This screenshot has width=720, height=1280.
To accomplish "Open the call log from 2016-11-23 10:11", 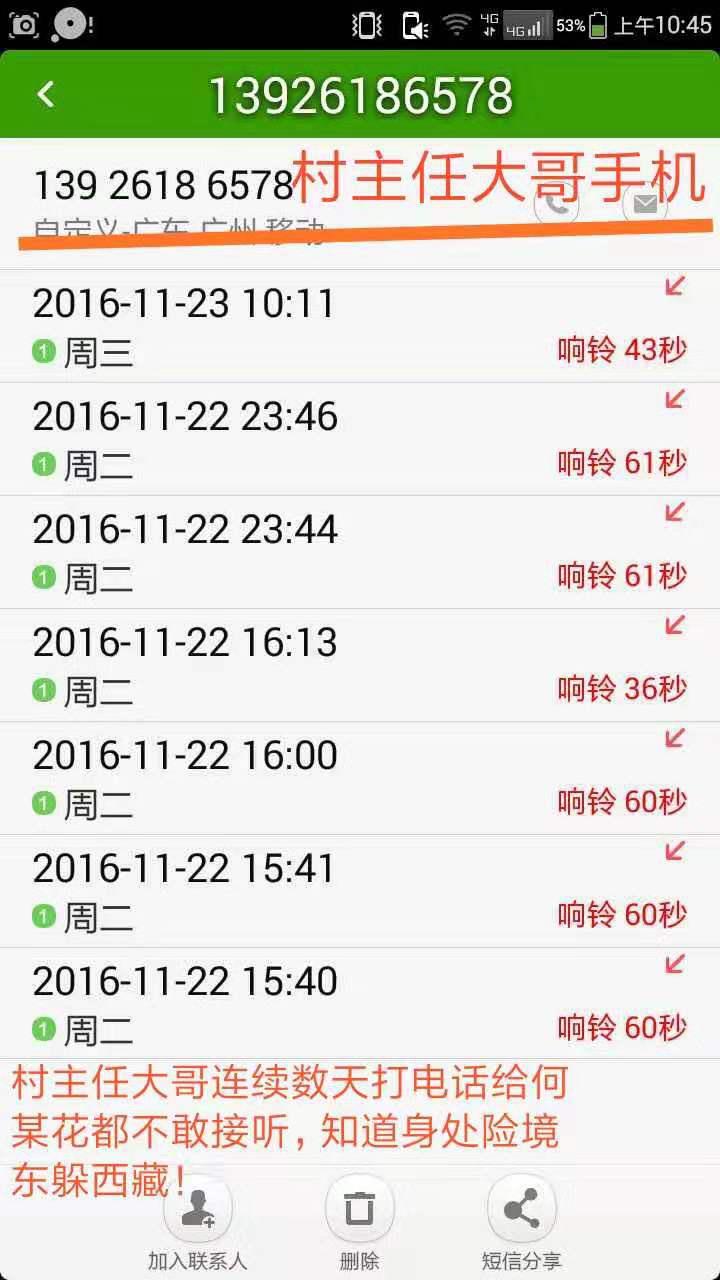I will [x=360, y=326].
